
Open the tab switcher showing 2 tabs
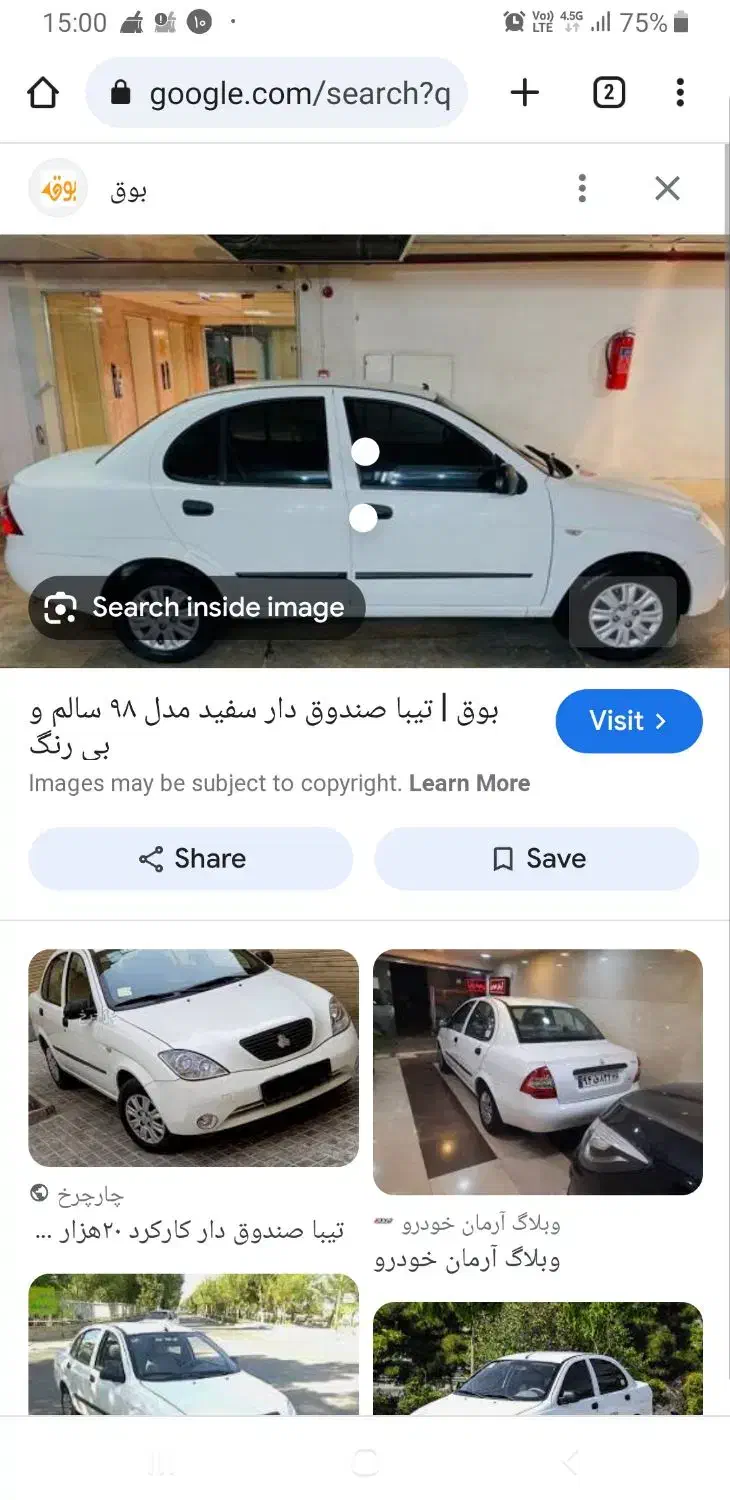point(608,92)
